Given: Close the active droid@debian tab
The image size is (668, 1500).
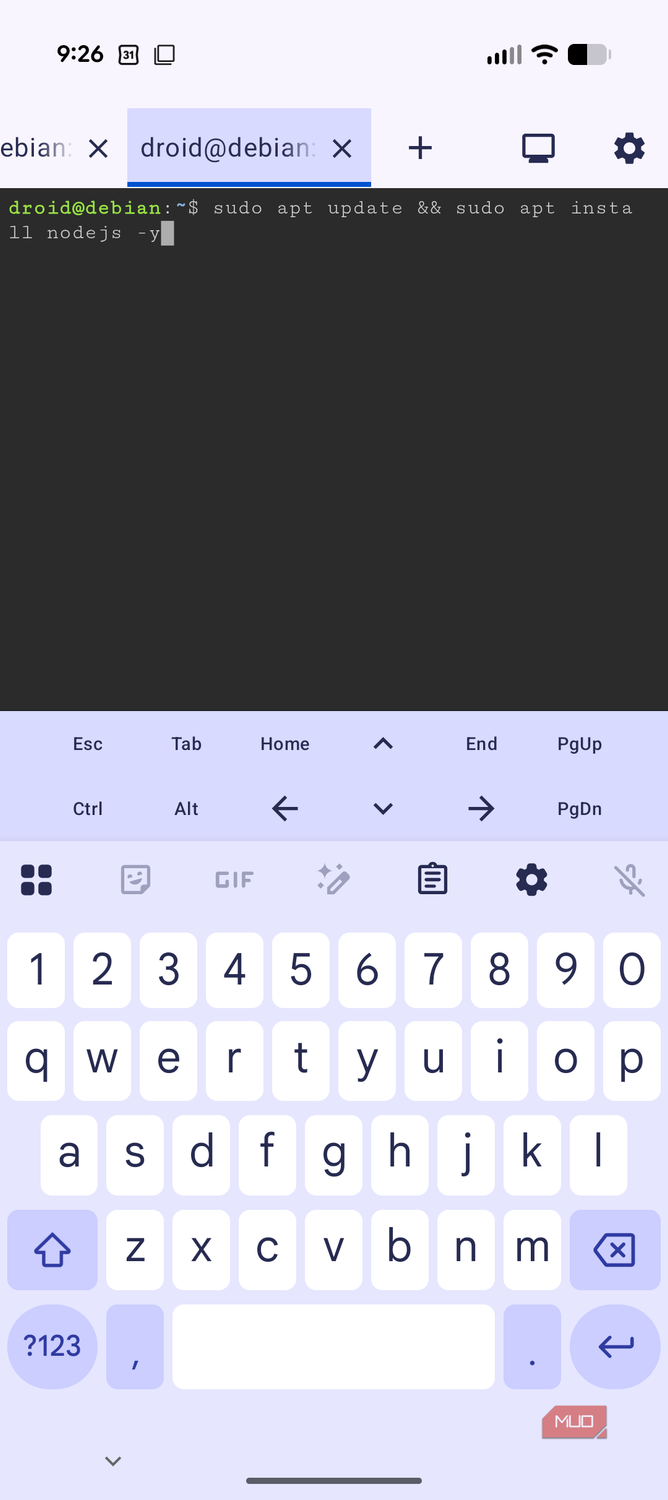Looking at the screenshot, I should point(342,149).
